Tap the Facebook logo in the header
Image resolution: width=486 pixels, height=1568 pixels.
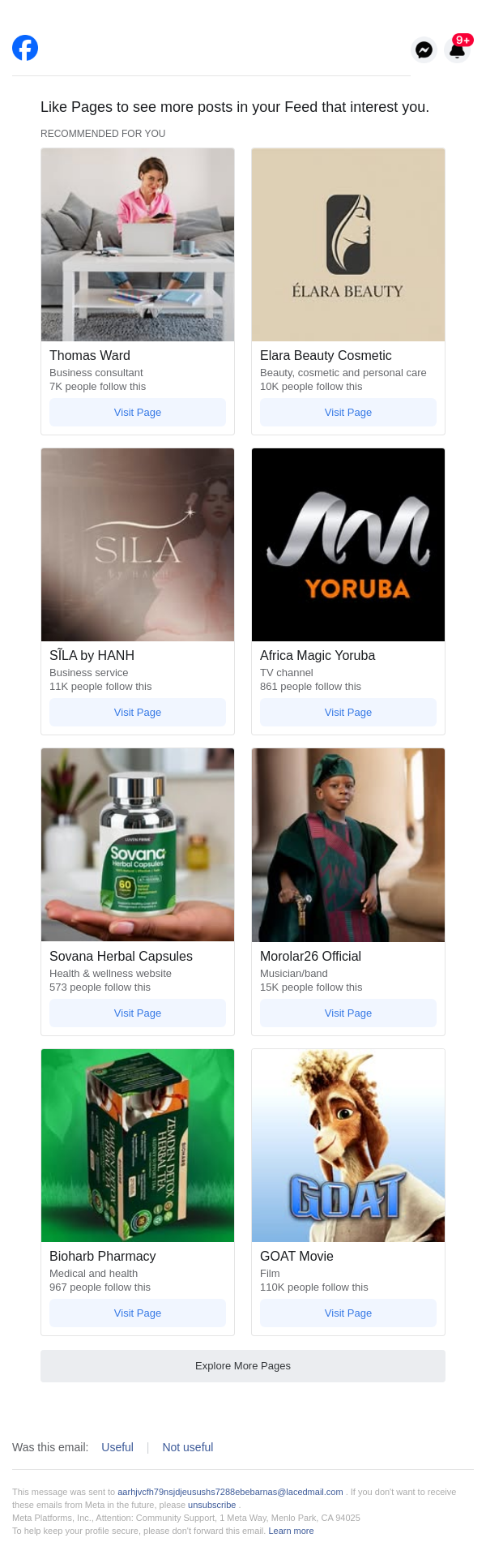tap(25, 48)
